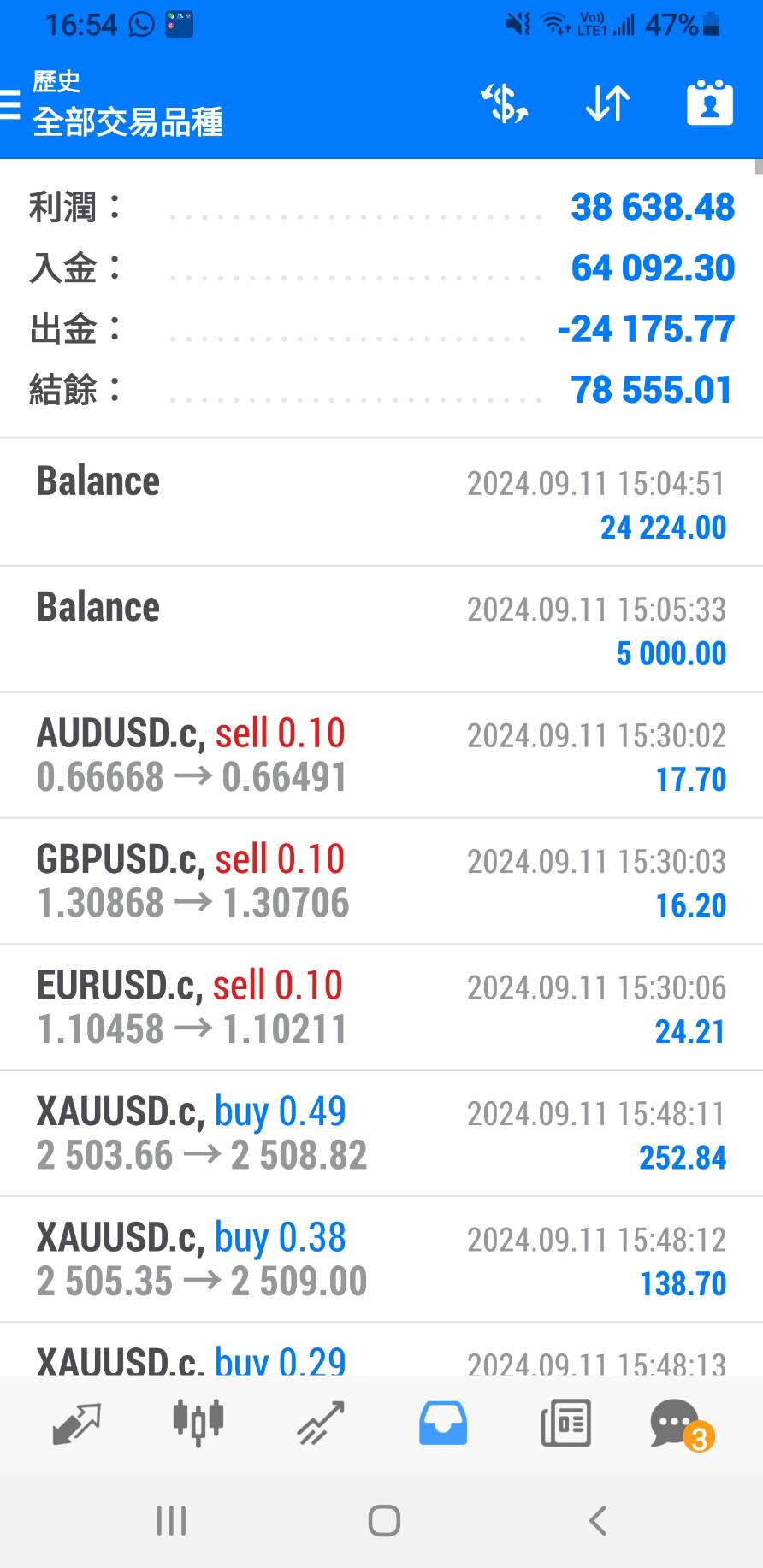This screenshot has width=763, height=1568.
Task: Expand the EURUSD.c sell 0.10 trade
Action: coord(381,1008)
